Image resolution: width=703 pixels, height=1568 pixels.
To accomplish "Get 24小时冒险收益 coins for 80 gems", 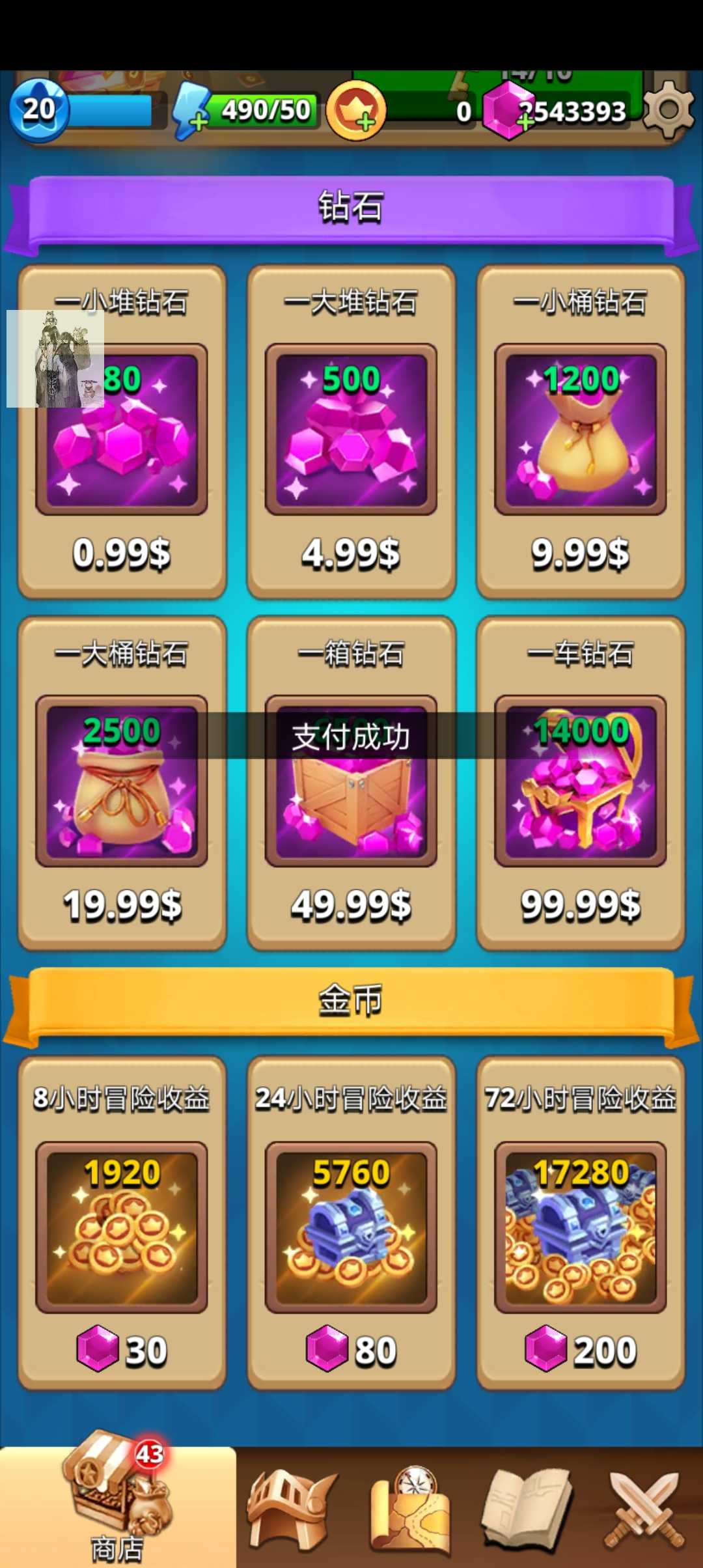I will click(x=351, y=1224).
